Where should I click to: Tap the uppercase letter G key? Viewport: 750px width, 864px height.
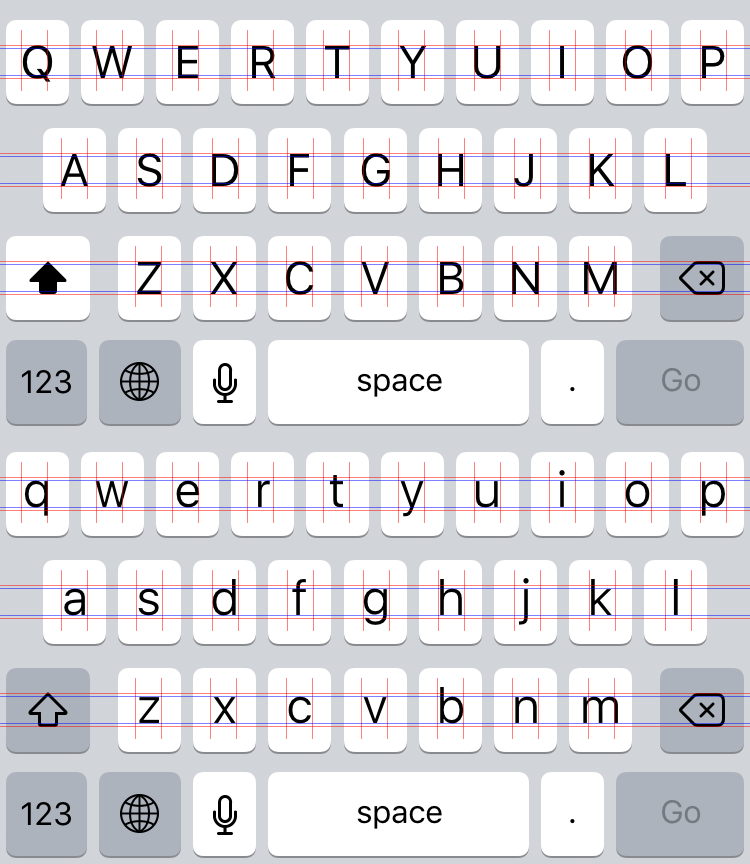(375, 170)
